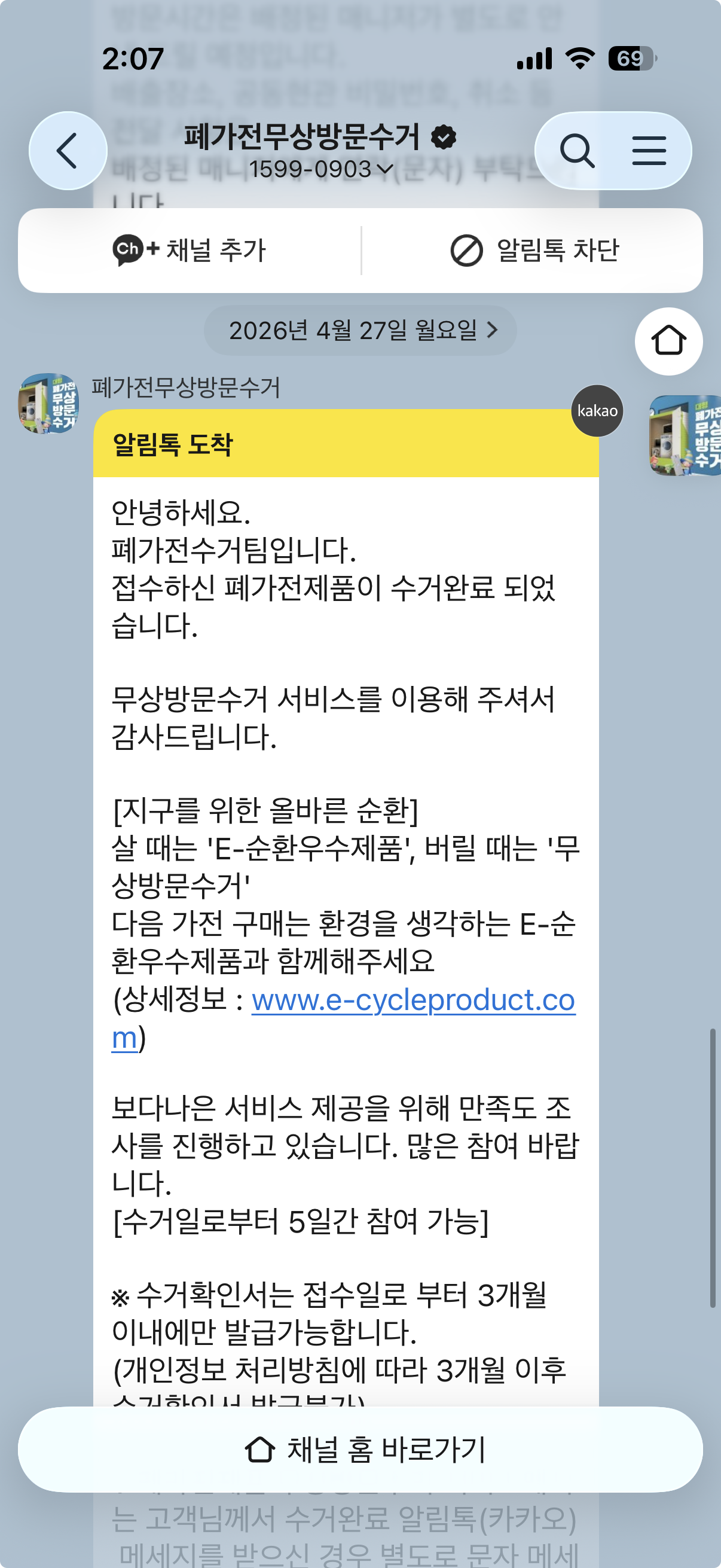Go back from the chat

(68, 150)
